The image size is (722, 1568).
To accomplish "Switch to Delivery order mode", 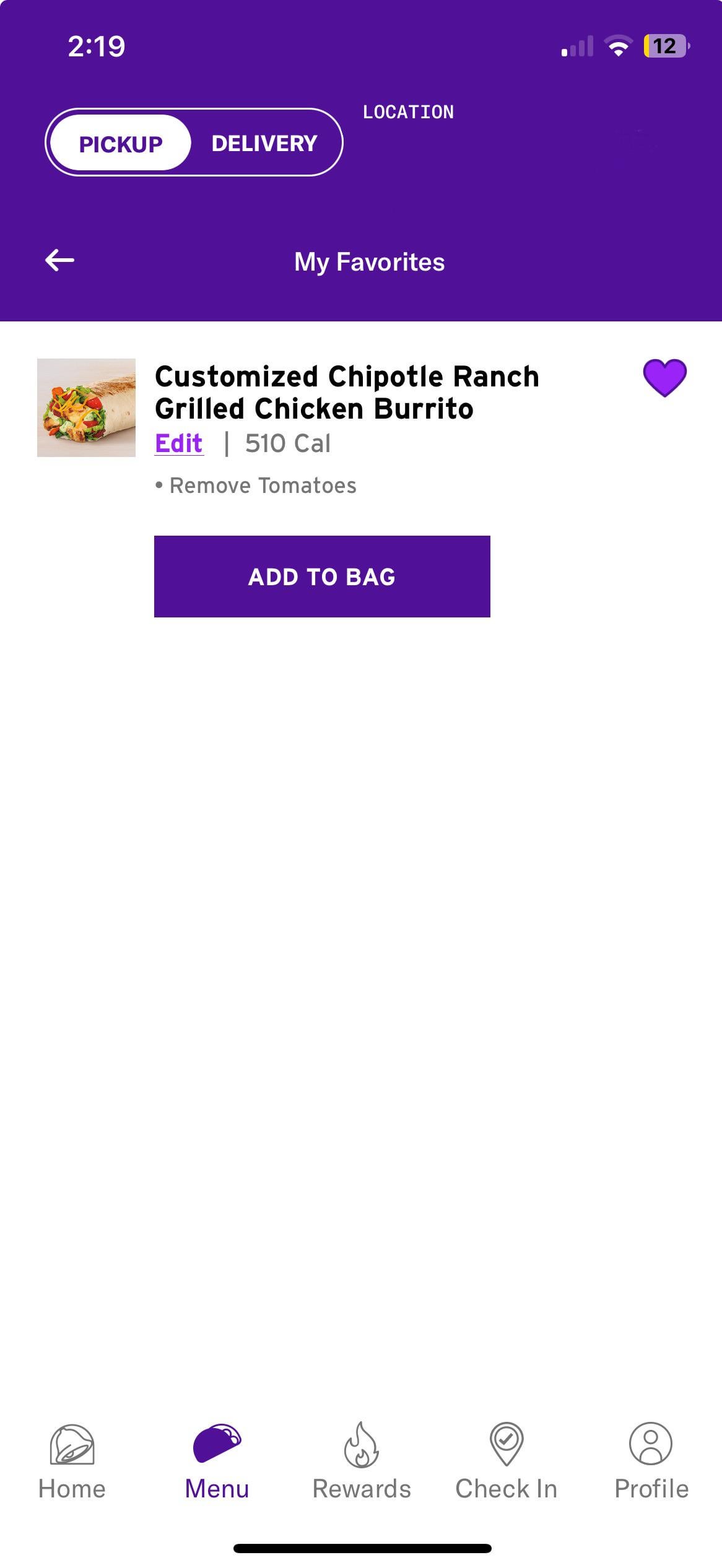I will 264,144.
